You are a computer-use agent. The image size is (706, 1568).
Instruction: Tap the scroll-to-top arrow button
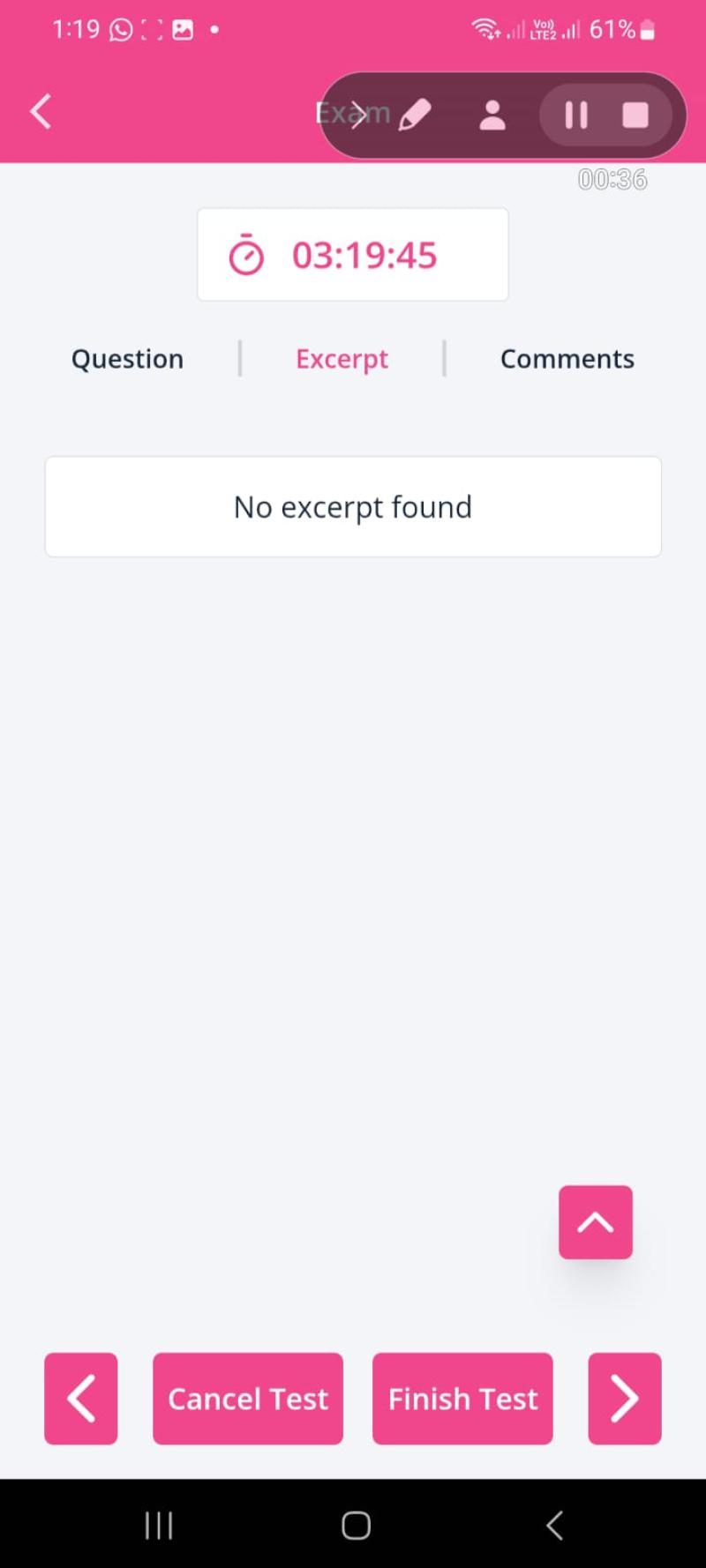pos(596,1222)
